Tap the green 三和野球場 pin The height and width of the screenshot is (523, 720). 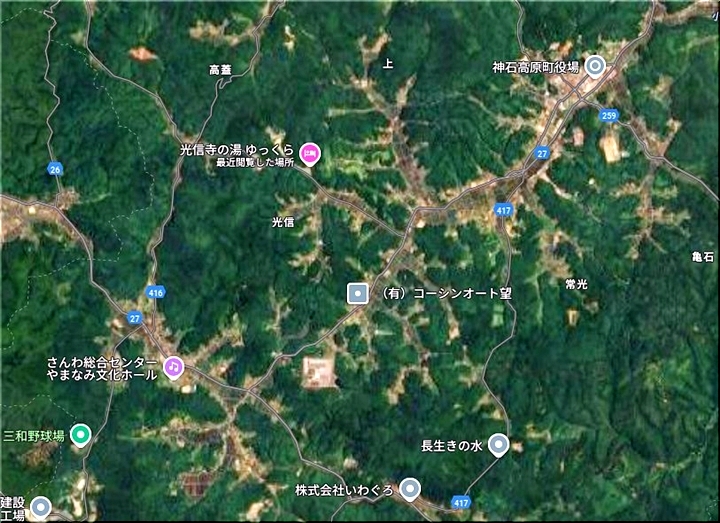pyautogui.click(x=81, y=435)
